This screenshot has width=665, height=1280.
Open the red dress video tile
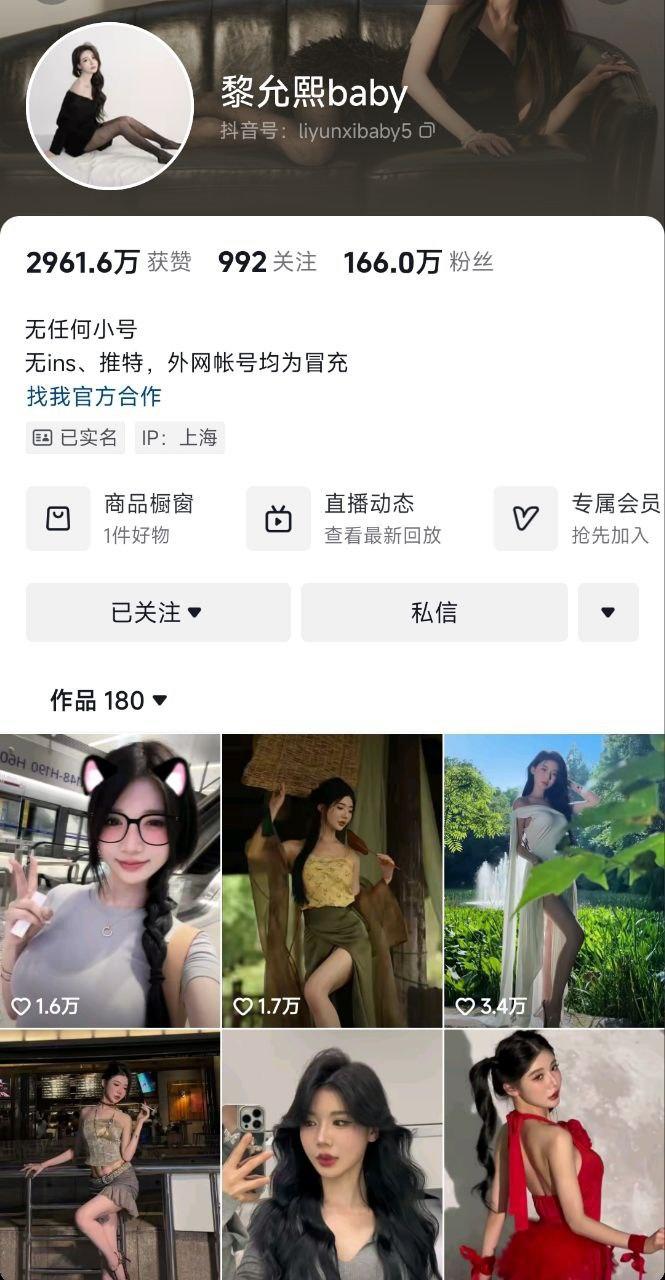click(x=554, y=1155)
